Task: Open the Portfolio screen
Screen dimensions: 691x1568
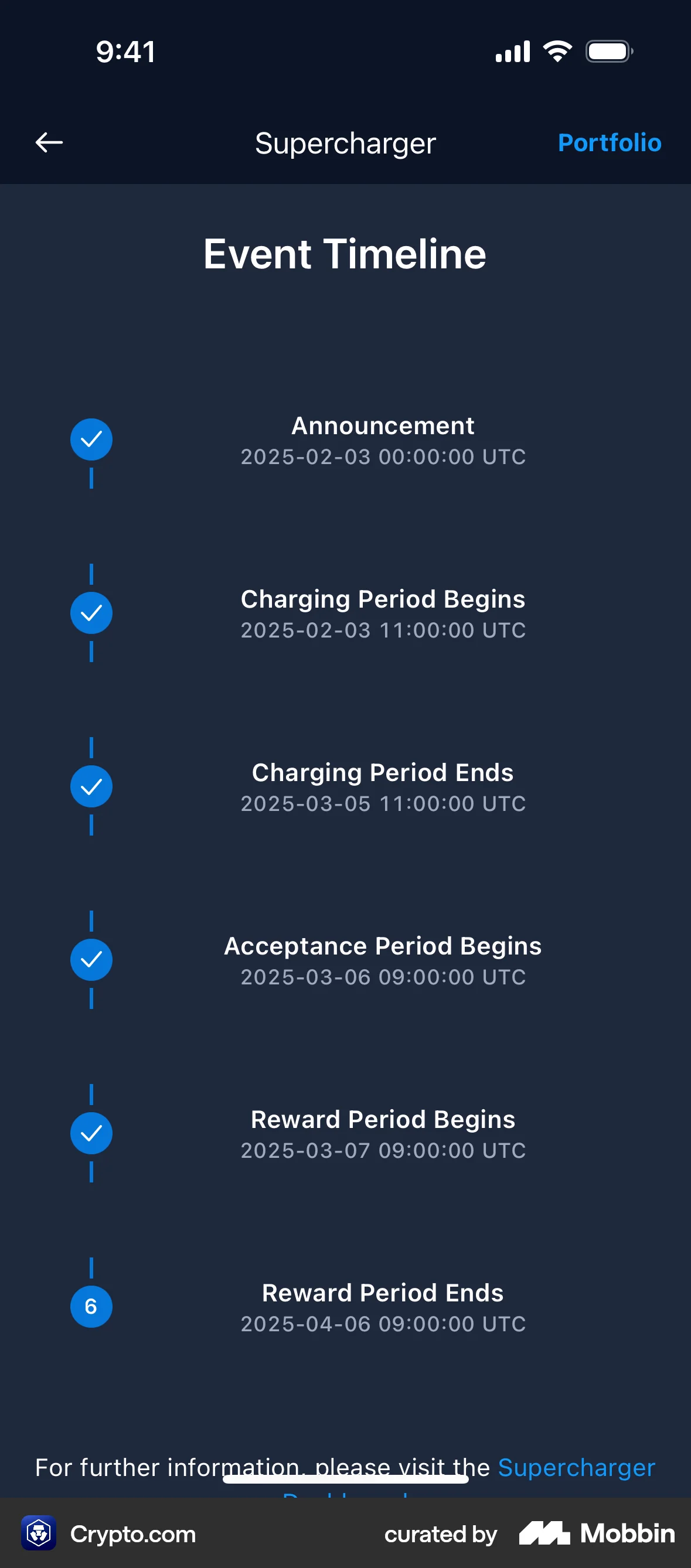Action: [609, 142]
